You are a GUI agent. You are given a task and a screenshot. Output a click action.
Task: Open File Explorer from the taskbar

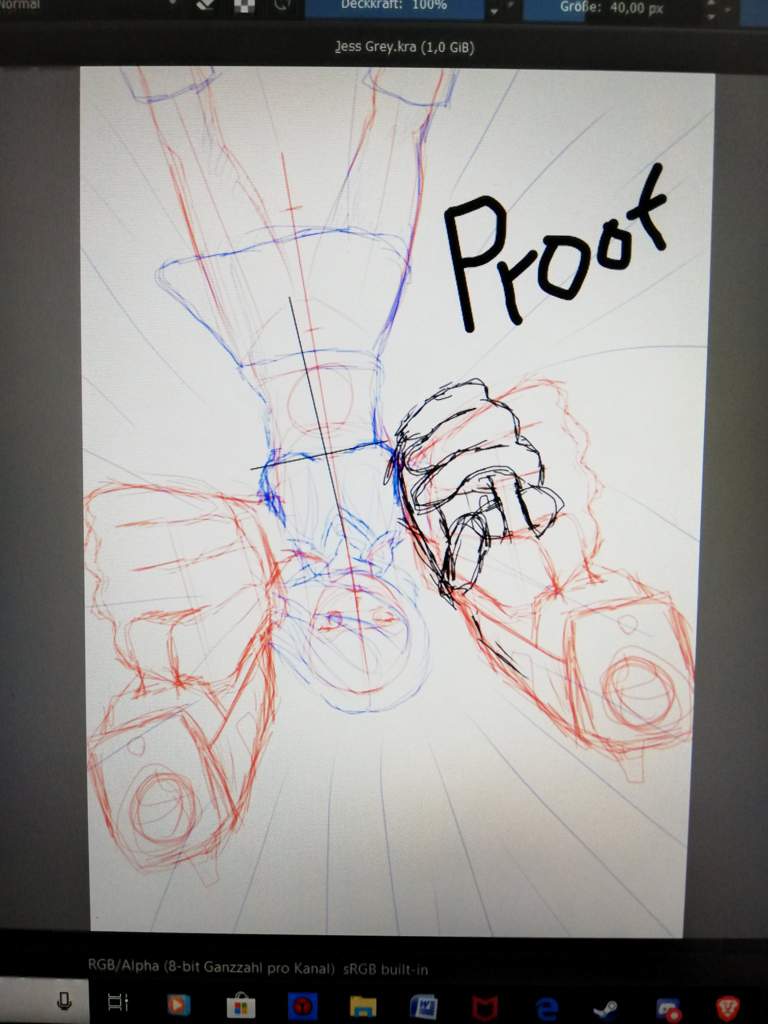(362, 1005)
